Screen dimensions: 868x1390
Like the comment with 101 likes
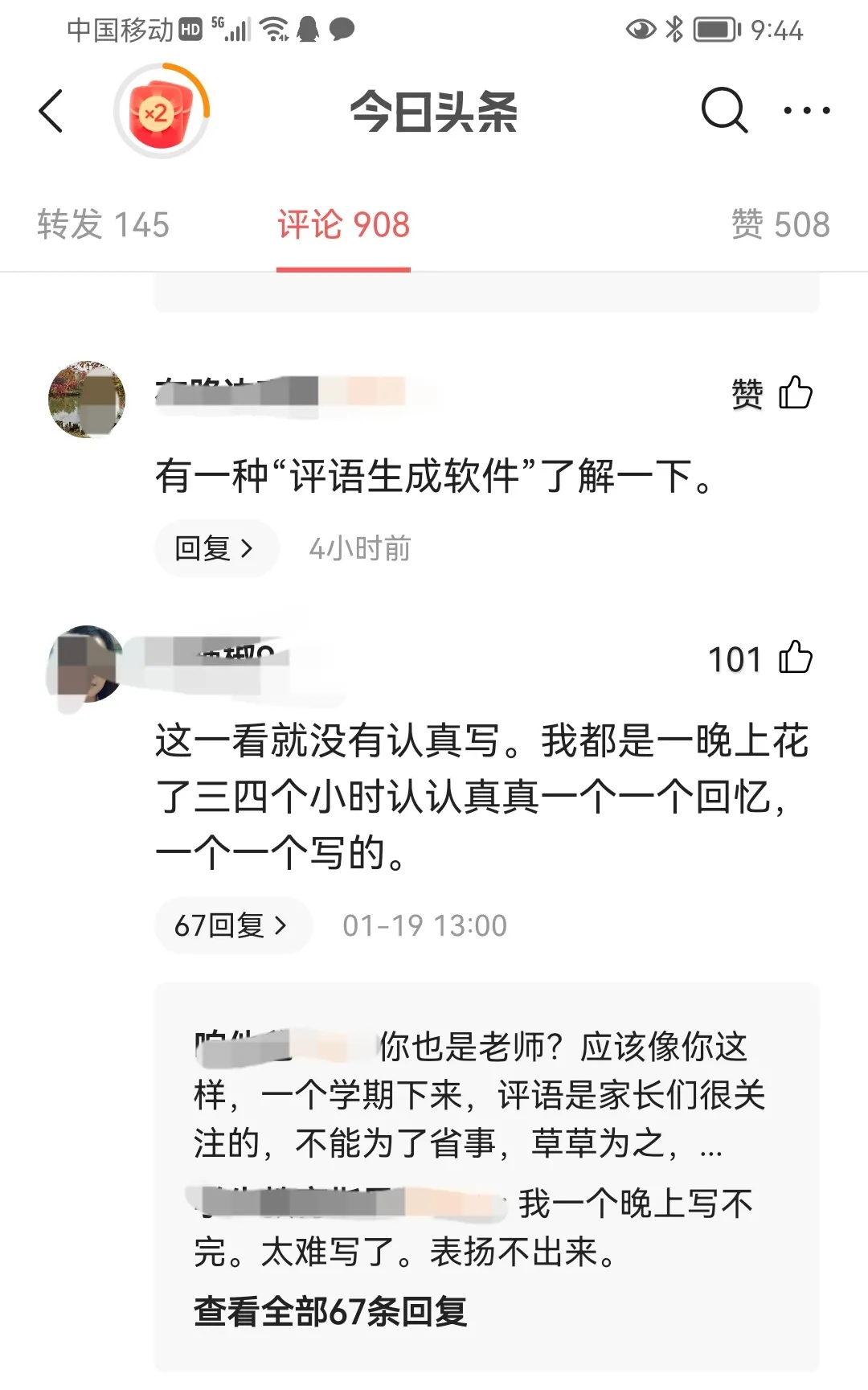point(795,658)
